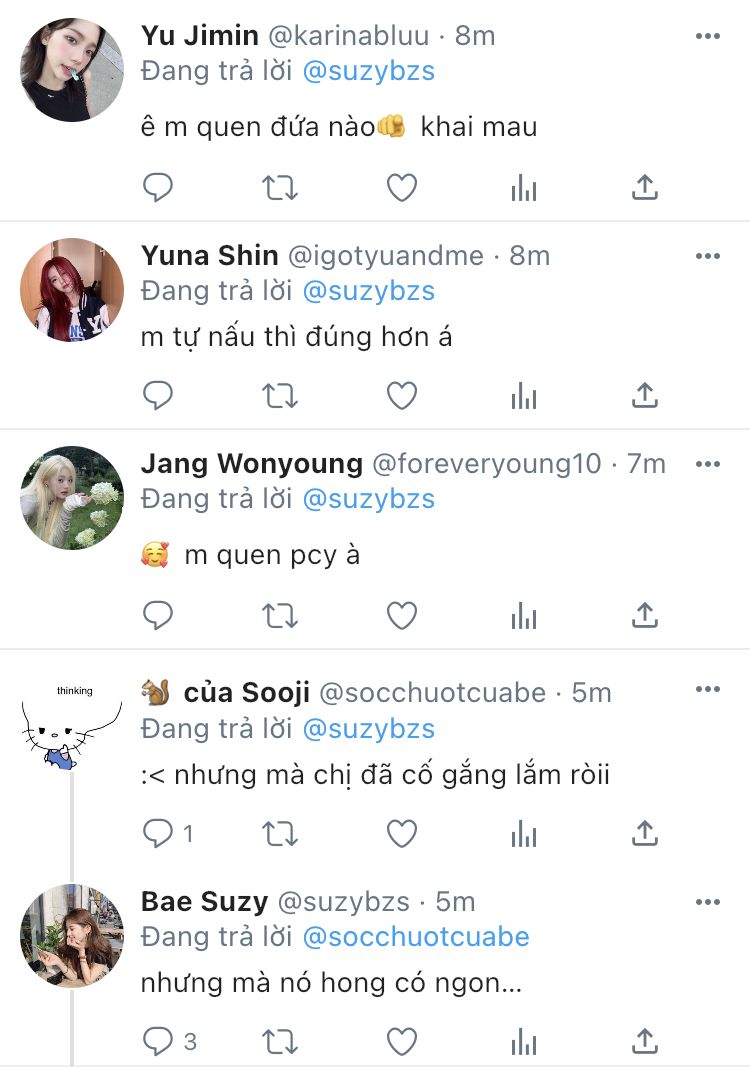Like the reply from của Sooji
750x1070 pixels.
pos(401,832)
